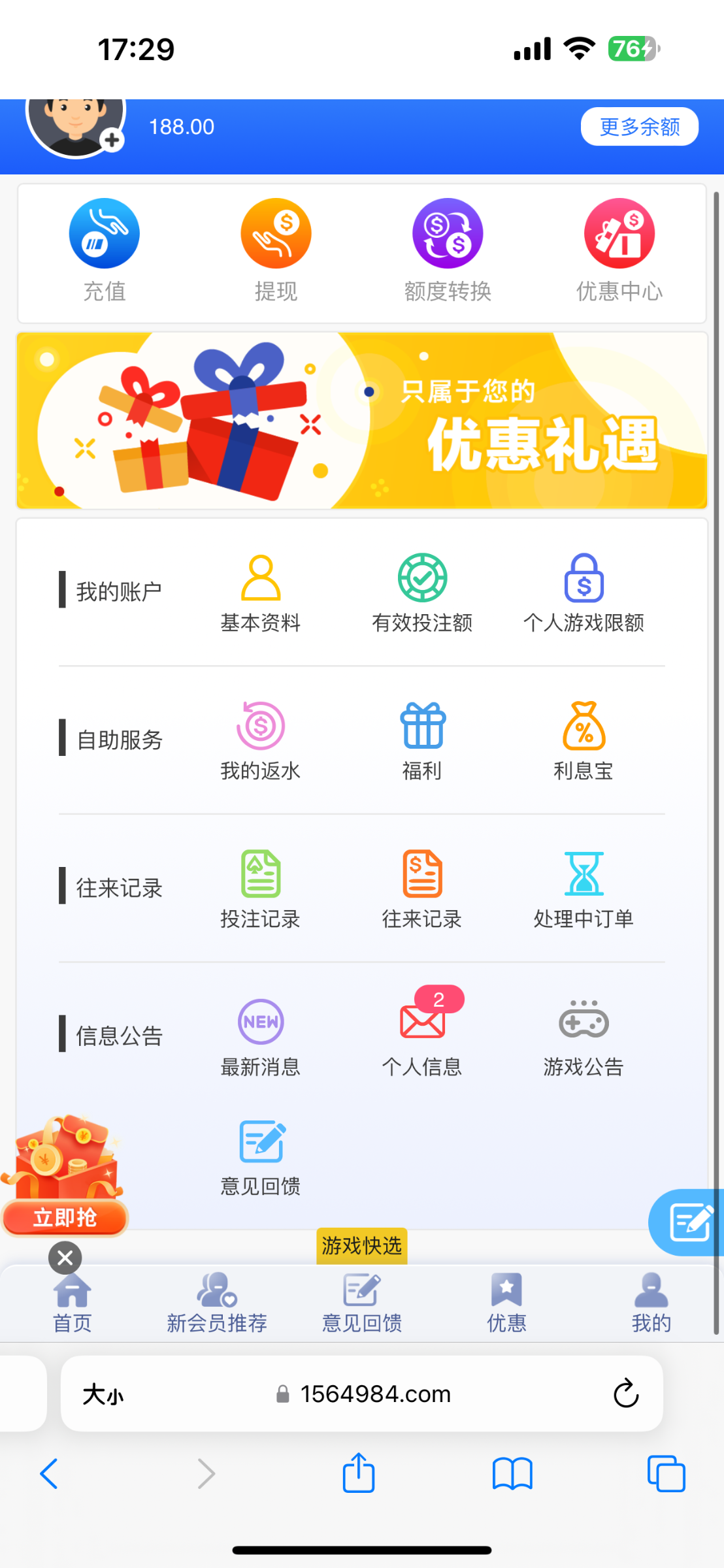Dismiss the red envelope popup
Screen dimensions: 724x1568
coord(65,1258)
